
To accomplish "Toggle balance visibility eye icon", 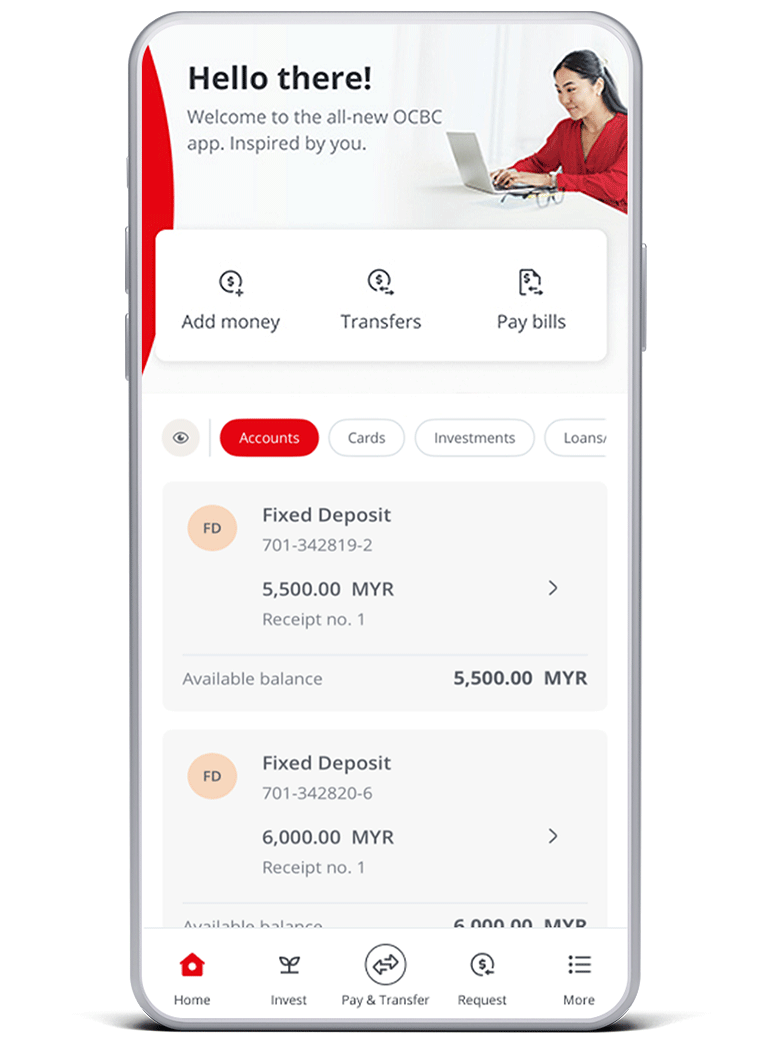I will tap(181, 438).
